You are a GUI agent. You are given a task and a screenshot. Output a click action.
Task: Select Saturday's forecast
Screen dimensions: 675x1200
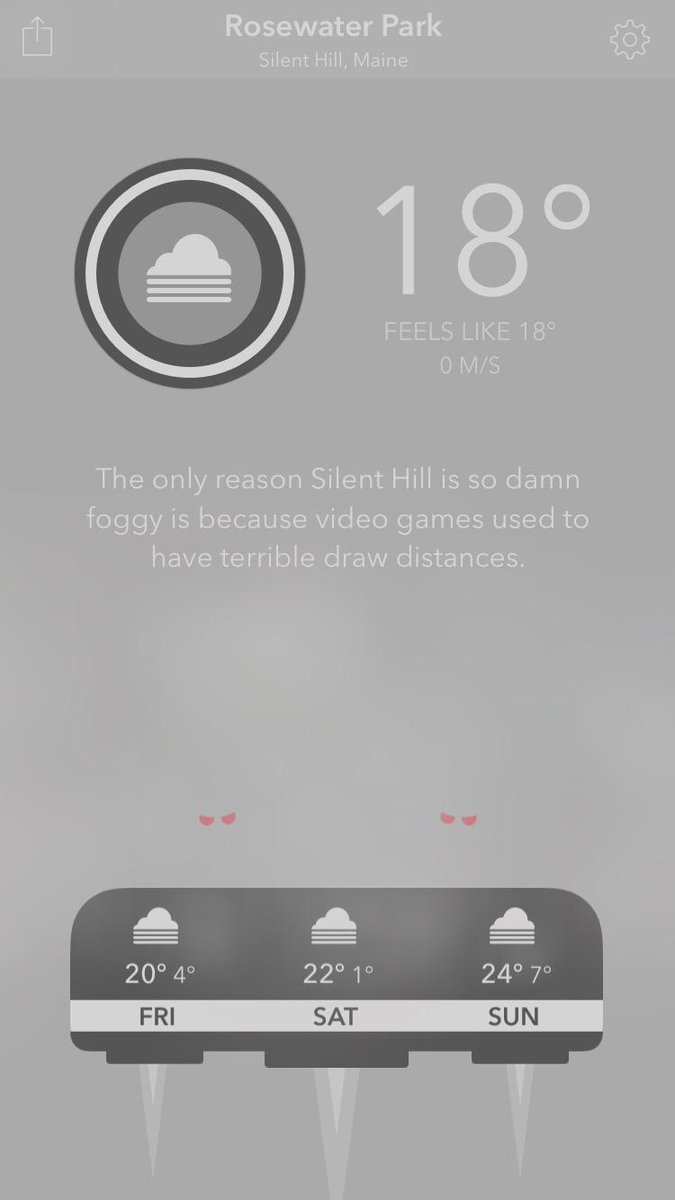(335, 965)
